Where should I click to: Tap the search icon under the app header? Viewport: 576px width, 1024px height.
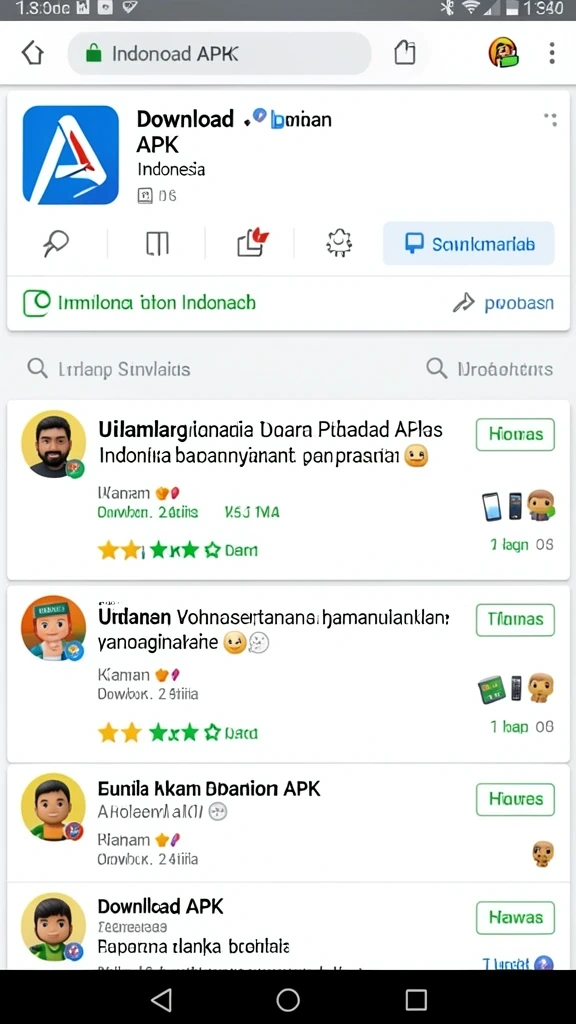[56, 244]
